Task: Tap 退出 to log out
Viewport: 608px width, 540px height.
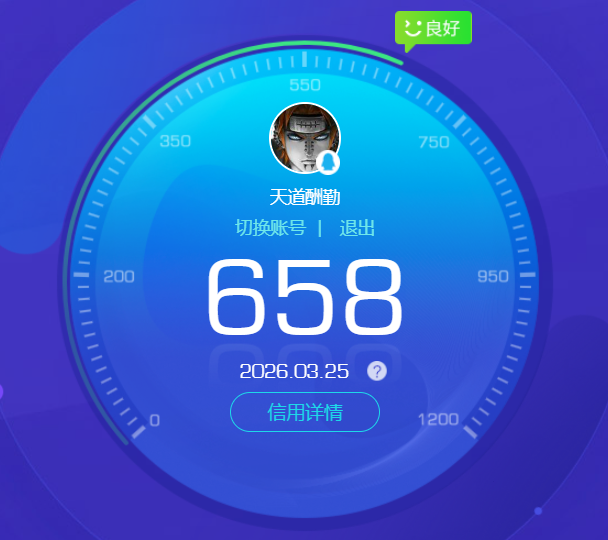Action: pos(357,228)
